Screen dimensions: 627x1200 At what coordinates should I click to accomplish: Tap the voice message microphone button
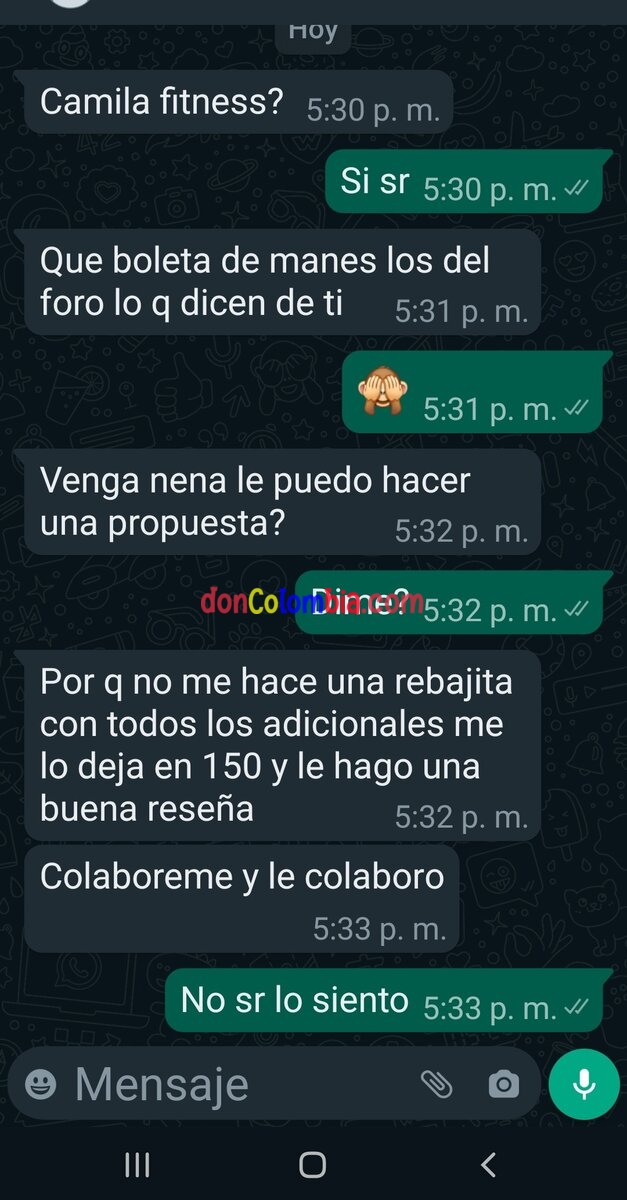point(584,1084)
